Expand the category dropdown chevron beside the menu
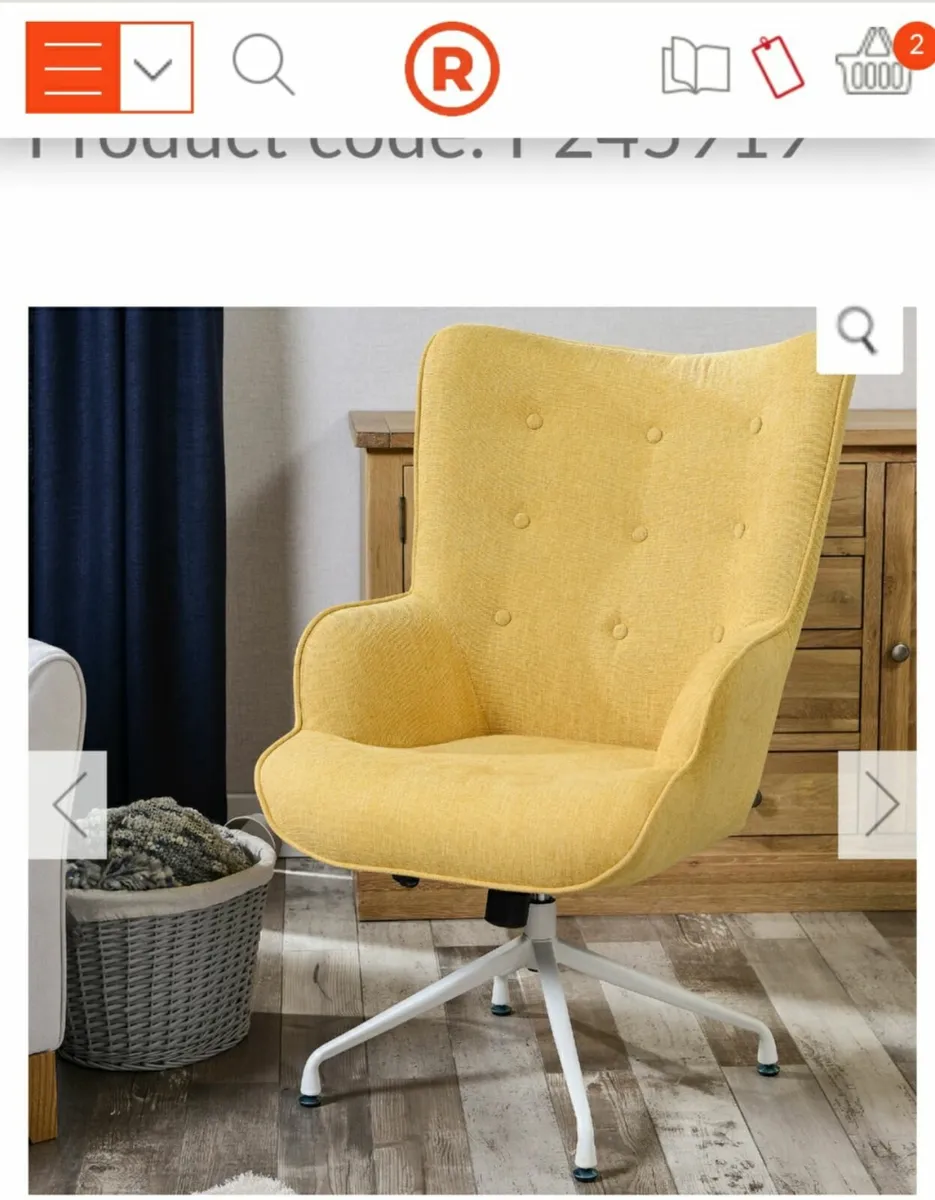 point(152,68)
